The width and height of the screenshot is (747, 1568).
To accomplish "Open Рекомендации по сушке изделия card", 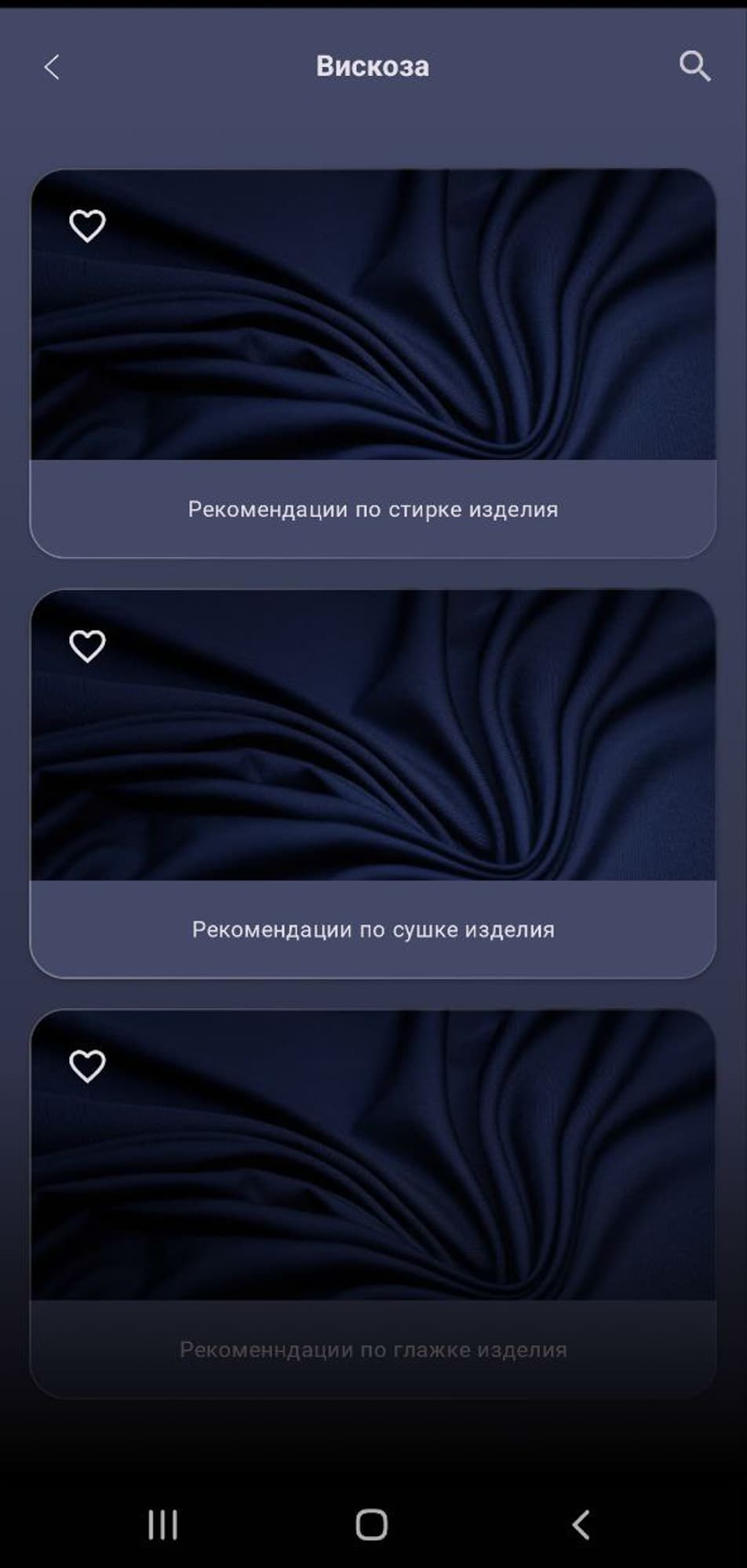I will [373, 930].
